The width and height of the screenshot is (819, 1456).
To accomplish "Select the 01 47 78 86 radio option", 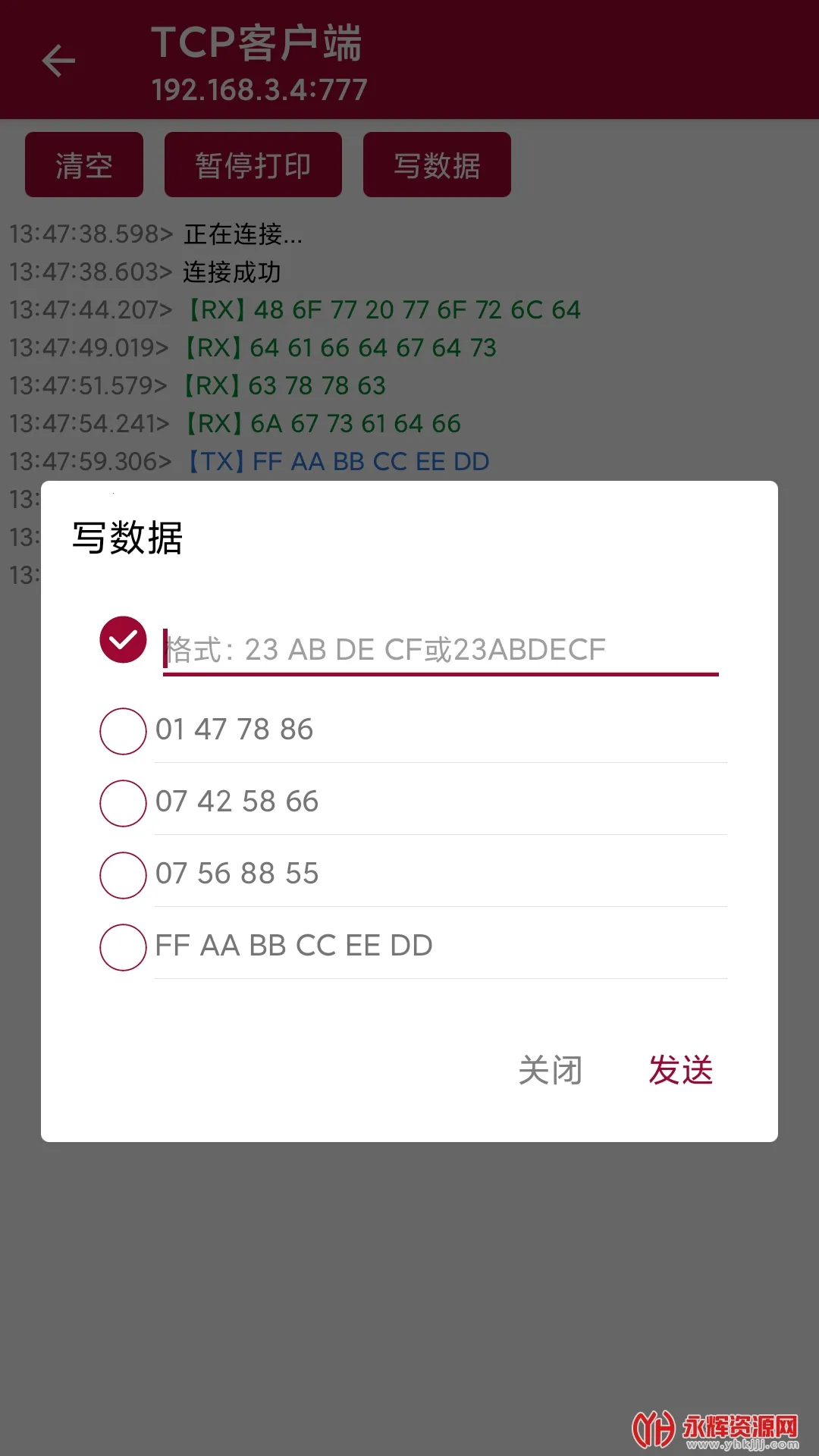I will [x=122, y=730].
